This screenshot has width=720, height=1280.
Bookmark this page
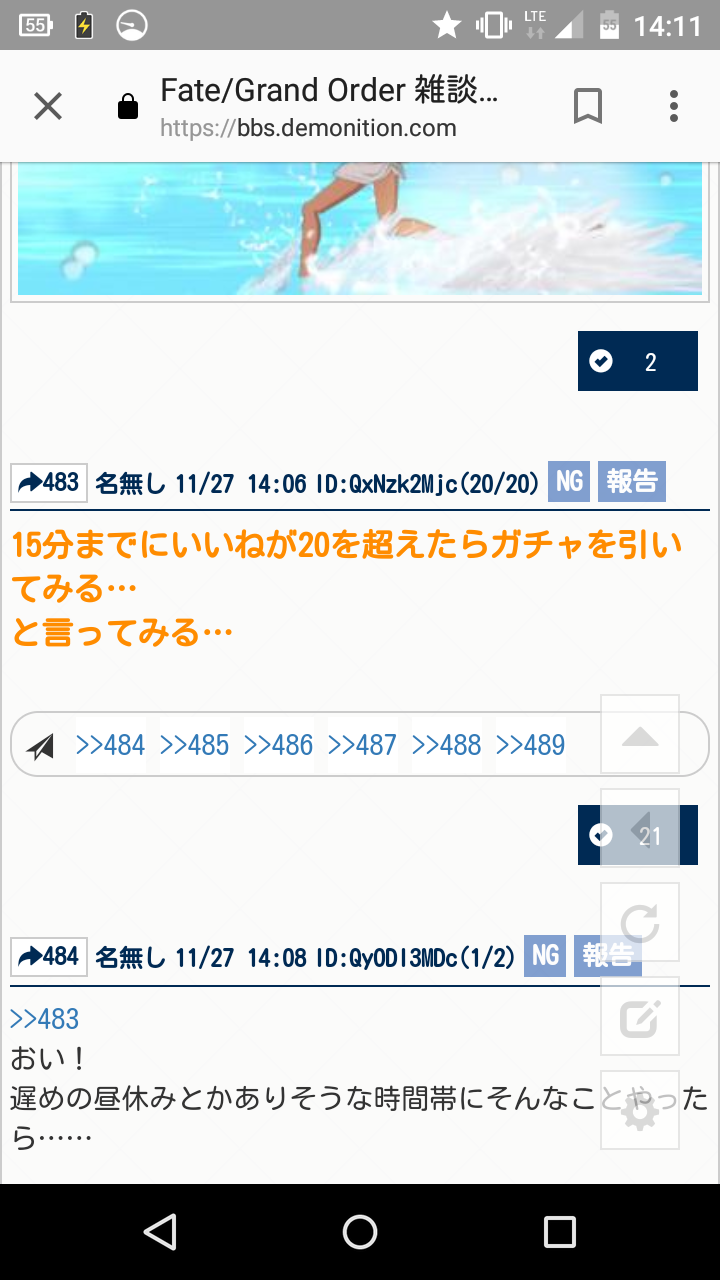click(x=588, y=106)
